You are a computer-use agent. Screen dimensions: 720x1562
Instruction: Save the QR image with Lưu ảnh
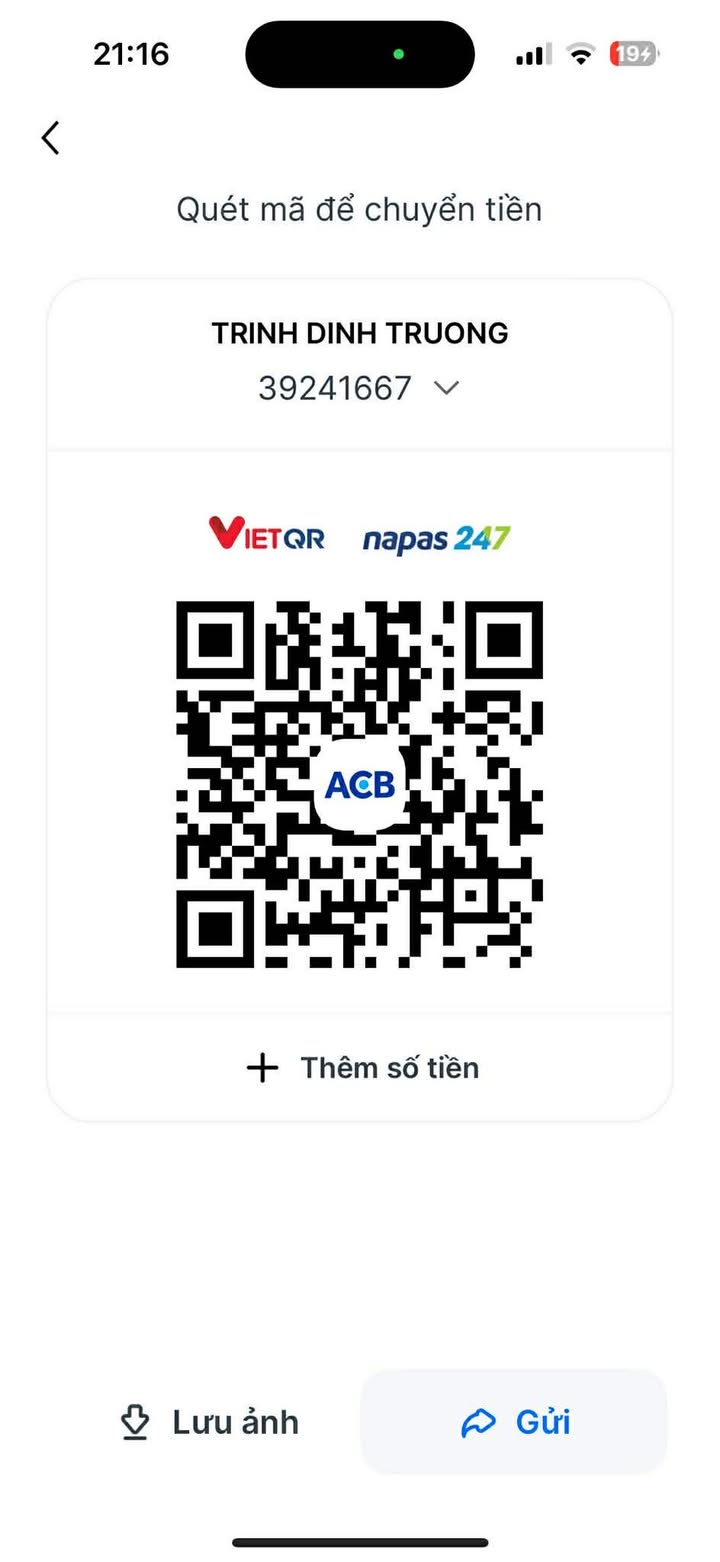pos(209,1421)
